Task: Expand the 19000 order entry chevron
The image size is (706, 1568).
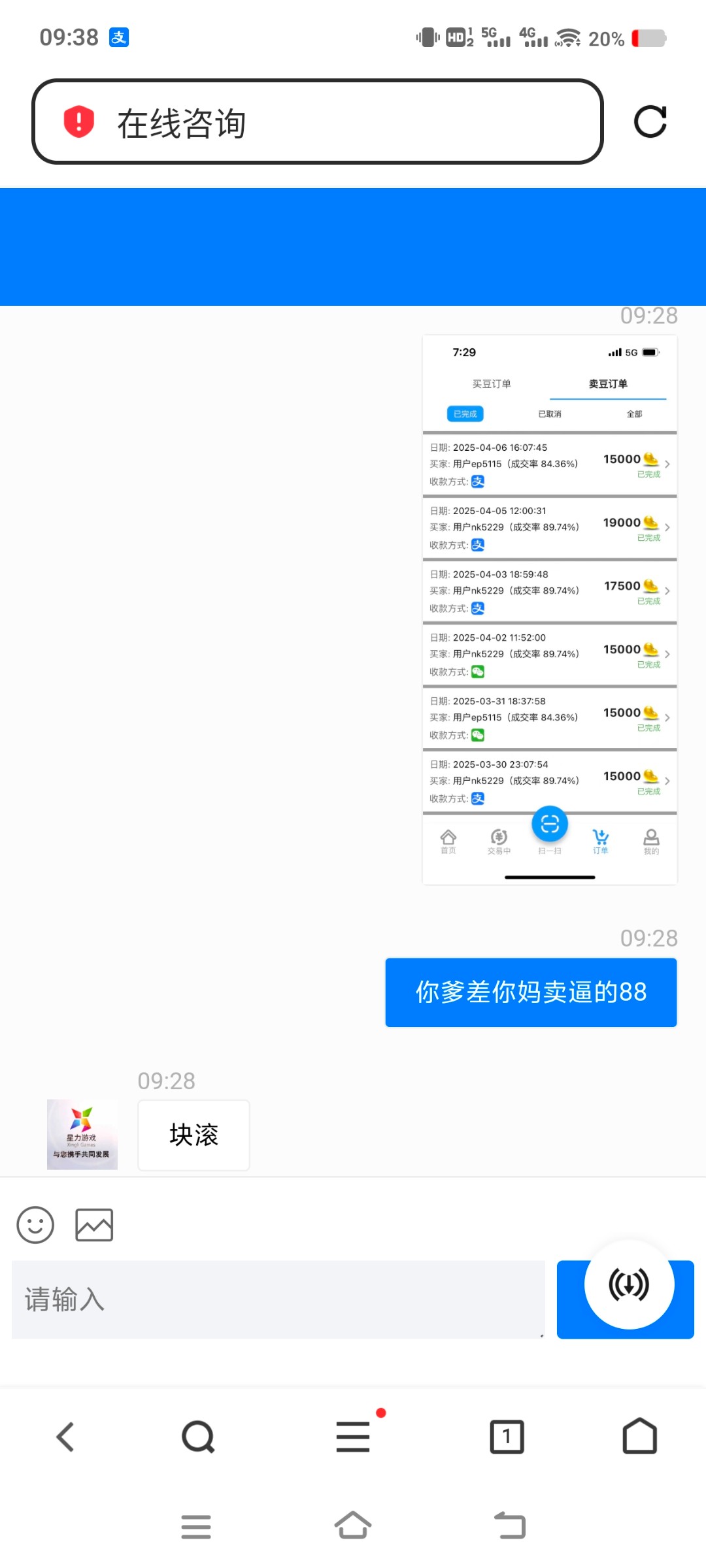Action: pos(668,527)
